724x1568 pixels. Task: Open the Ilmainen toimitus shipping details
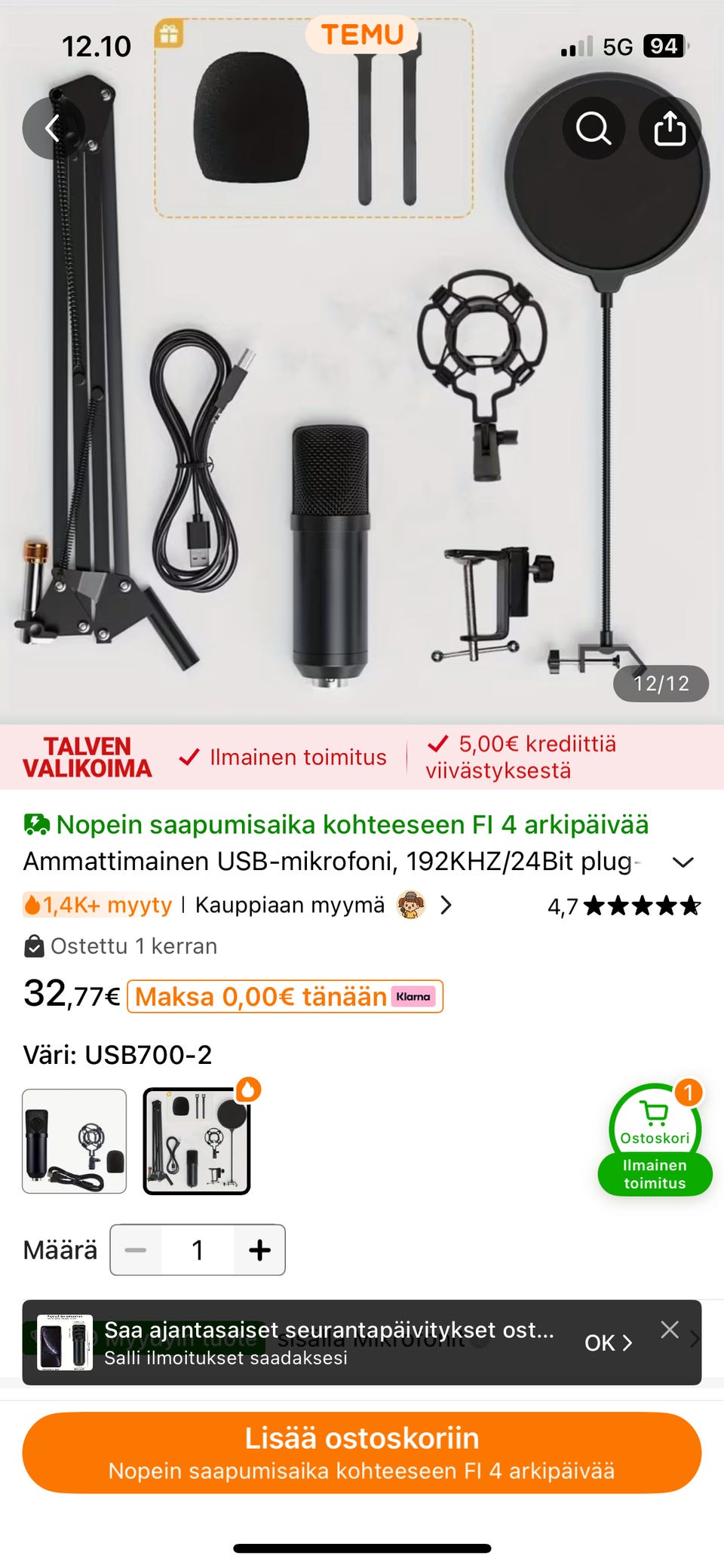pos(284,757)
